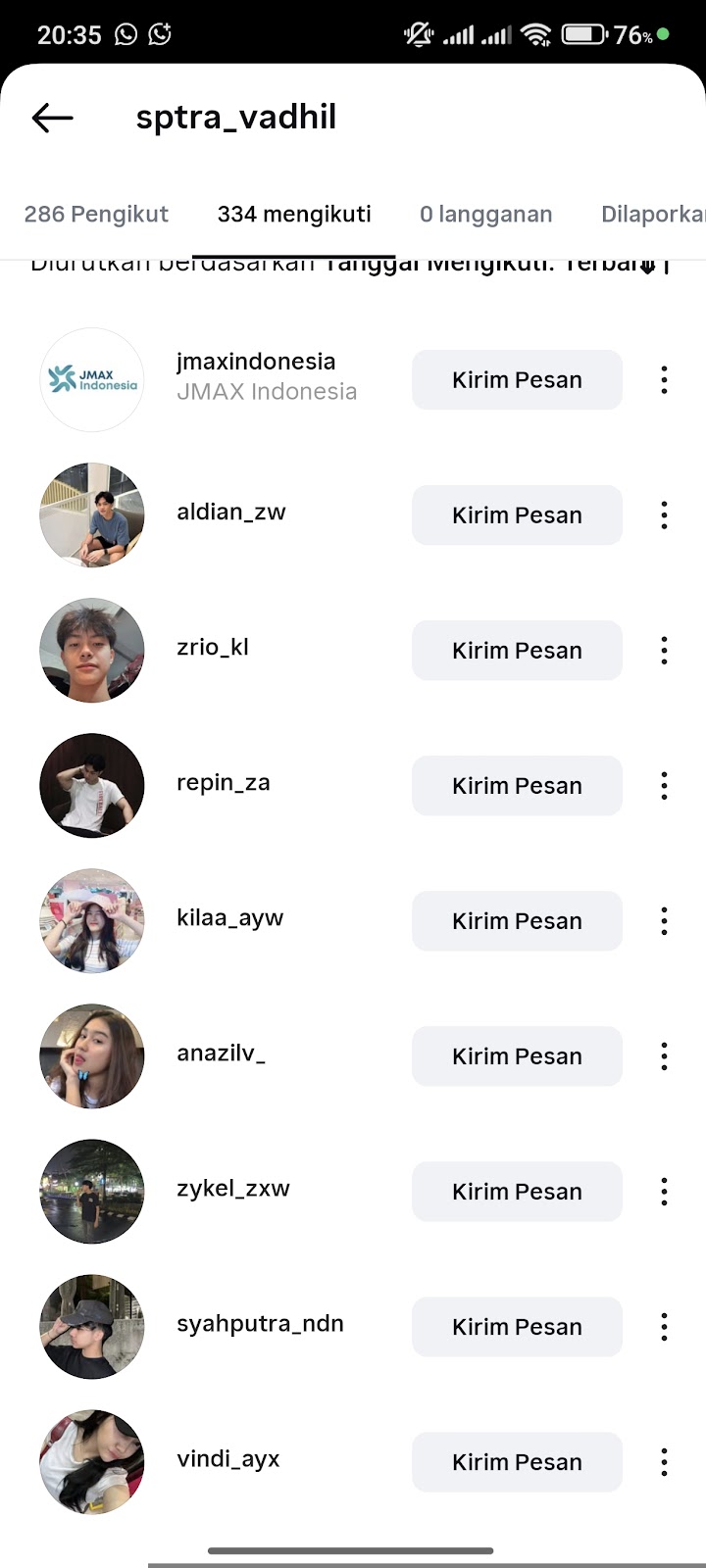
Task: Switch to the Dilaporkan tab
Action: [x=652, y=214]
